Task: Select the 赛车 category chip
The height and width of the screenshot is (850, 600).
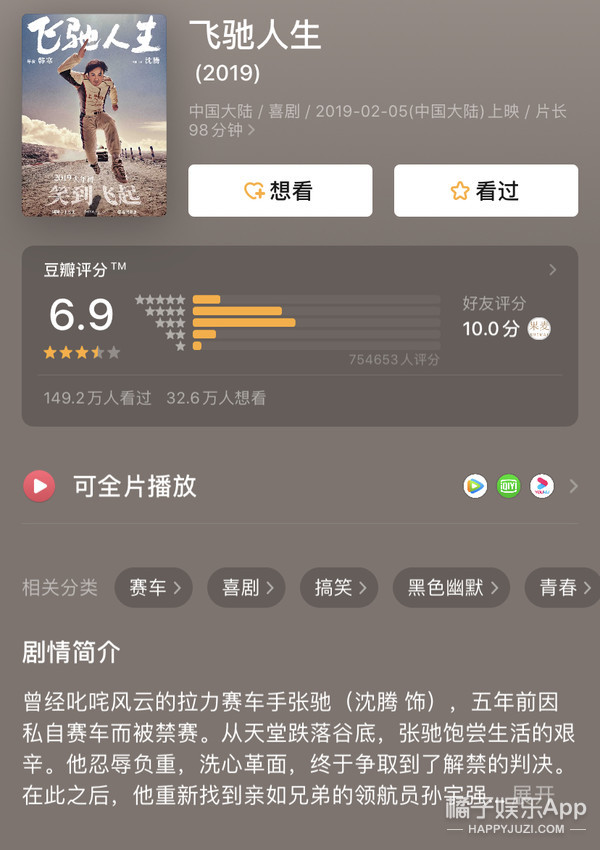Action: [x=154, y=587]
